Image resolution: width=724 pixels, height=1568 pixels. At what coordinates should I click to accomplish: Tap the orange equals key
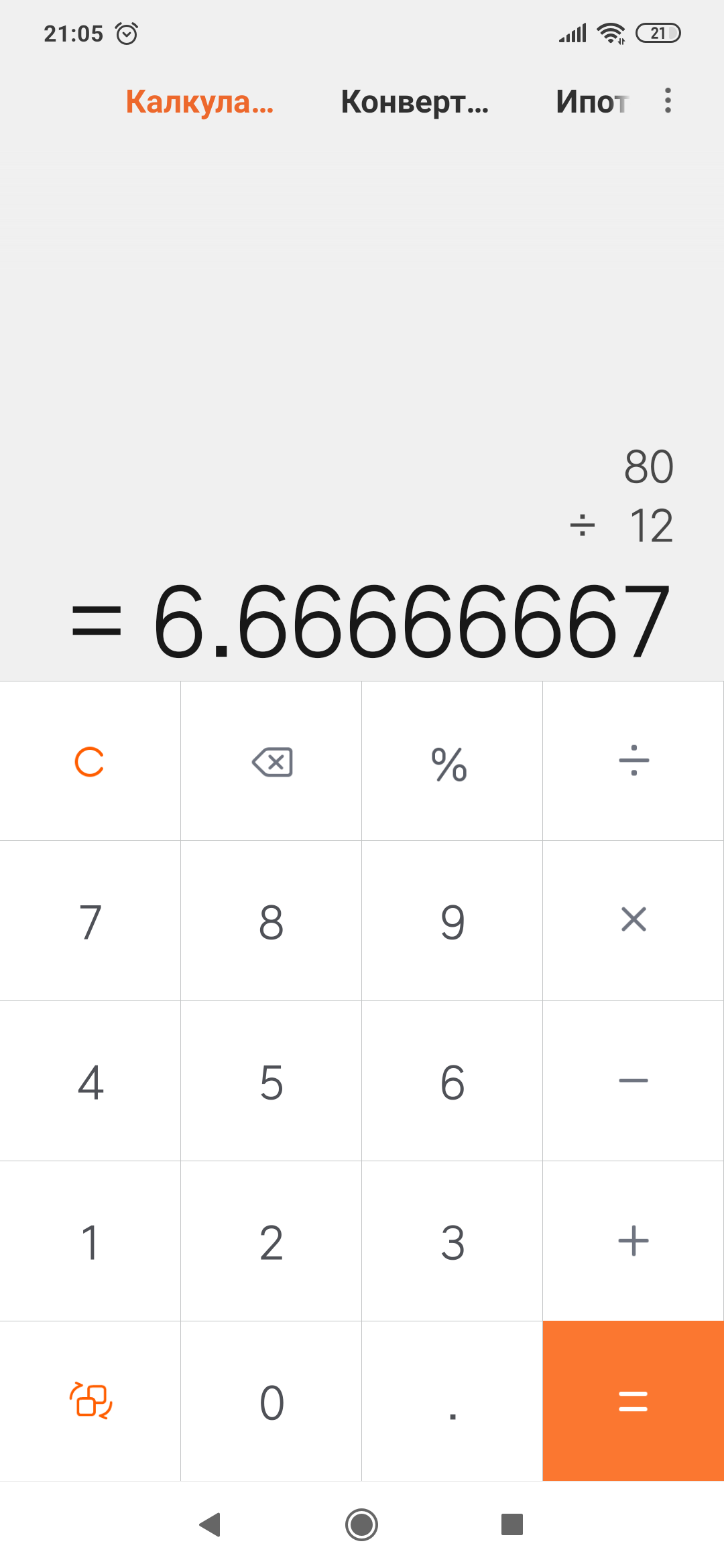(633, 1400)
